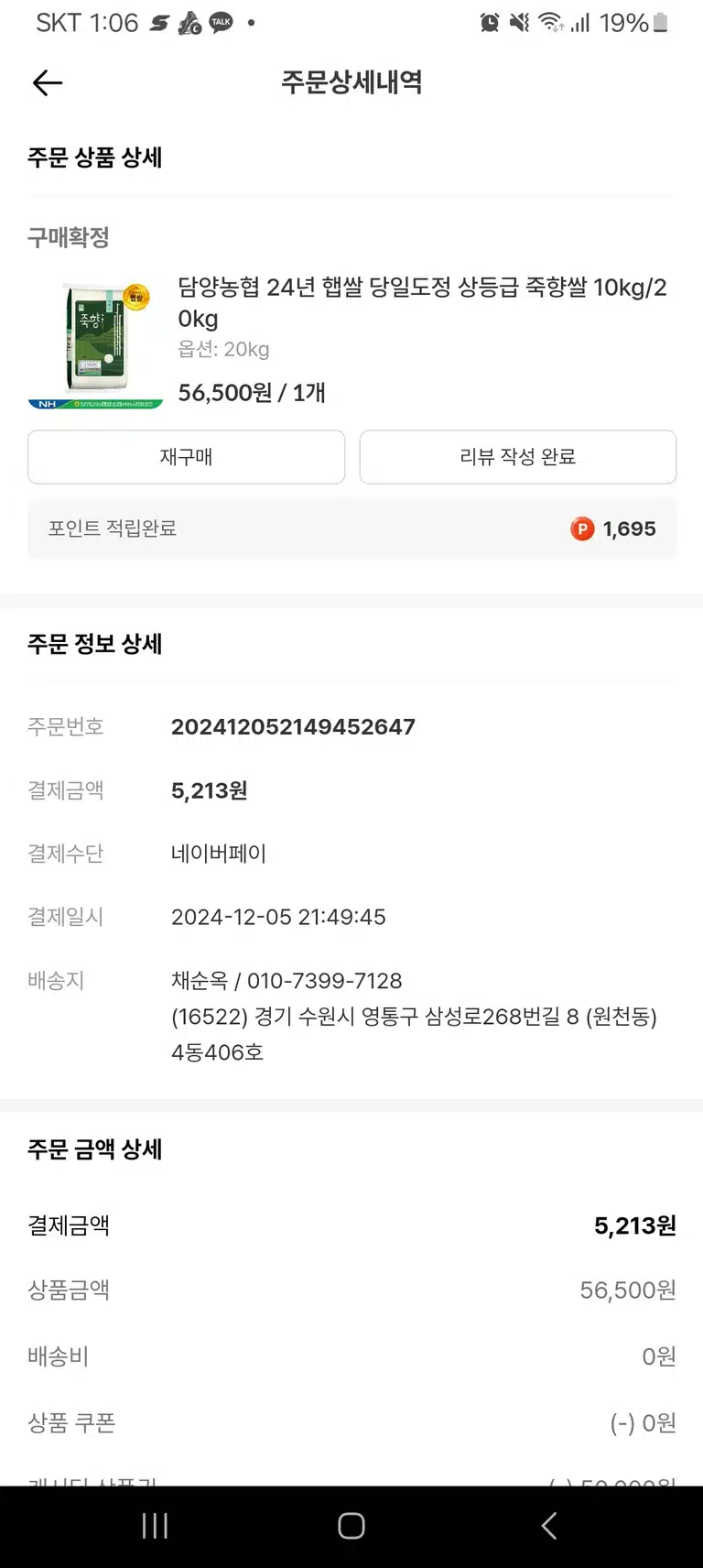Tap the 재구매 button to reorder
The height and width of the screenshot is (1568, 703).
pyautogui.click(x=186, y=457)
